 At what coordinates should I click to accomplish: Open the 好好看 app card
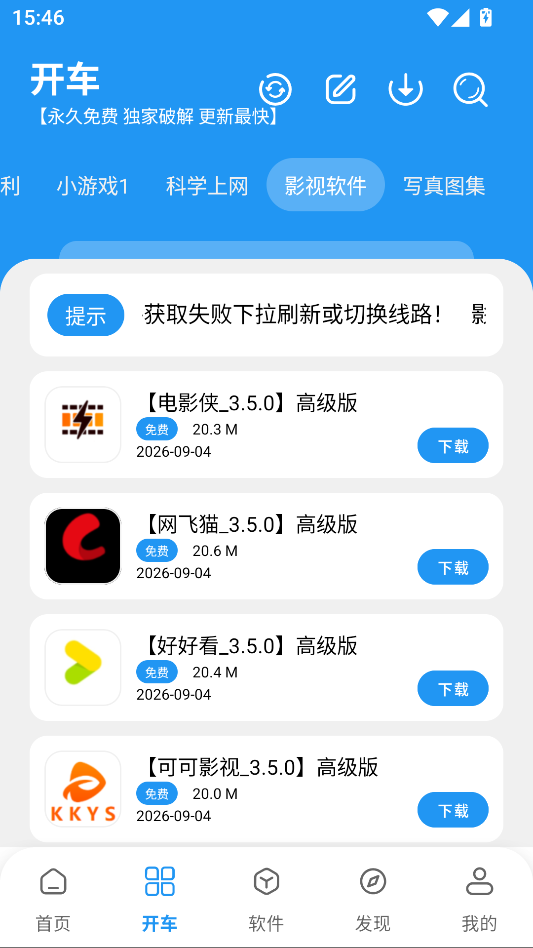click(x=266, y=667)
